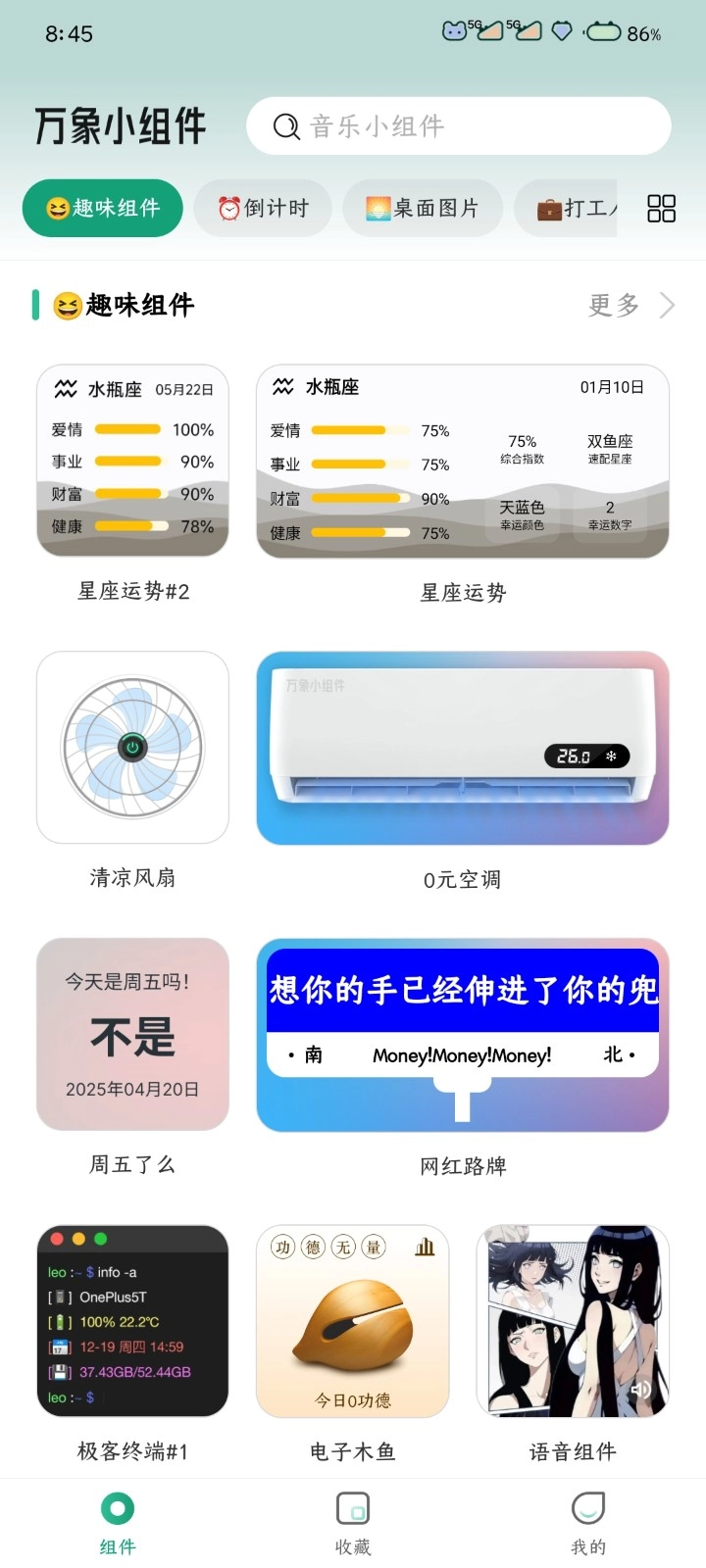Image resolution: width=706 pixels, height=1568 pixels.
Task: Switch to the 收藏 tab
Action: pos(353,1524)
